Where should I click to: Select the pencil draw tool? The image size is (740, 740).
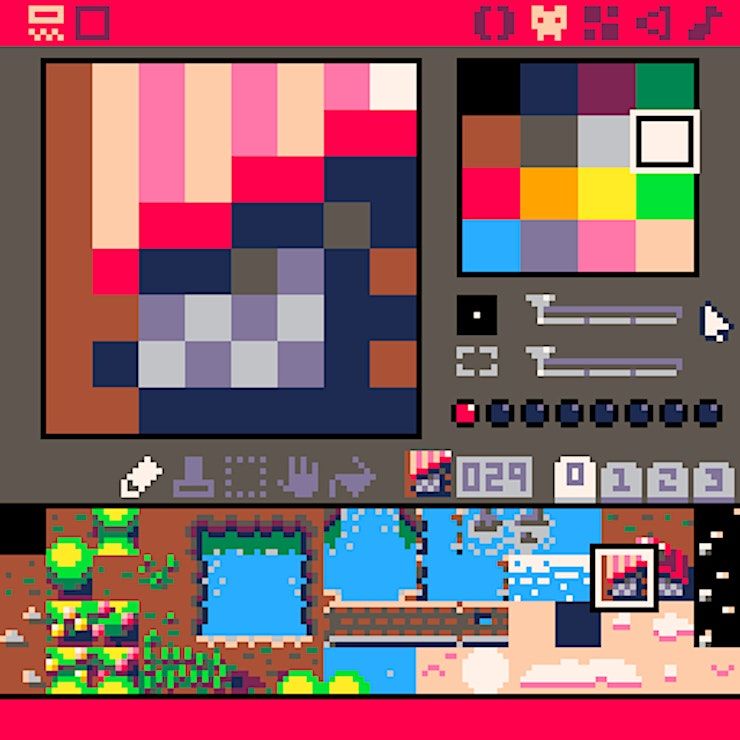[x=141, y=477]
